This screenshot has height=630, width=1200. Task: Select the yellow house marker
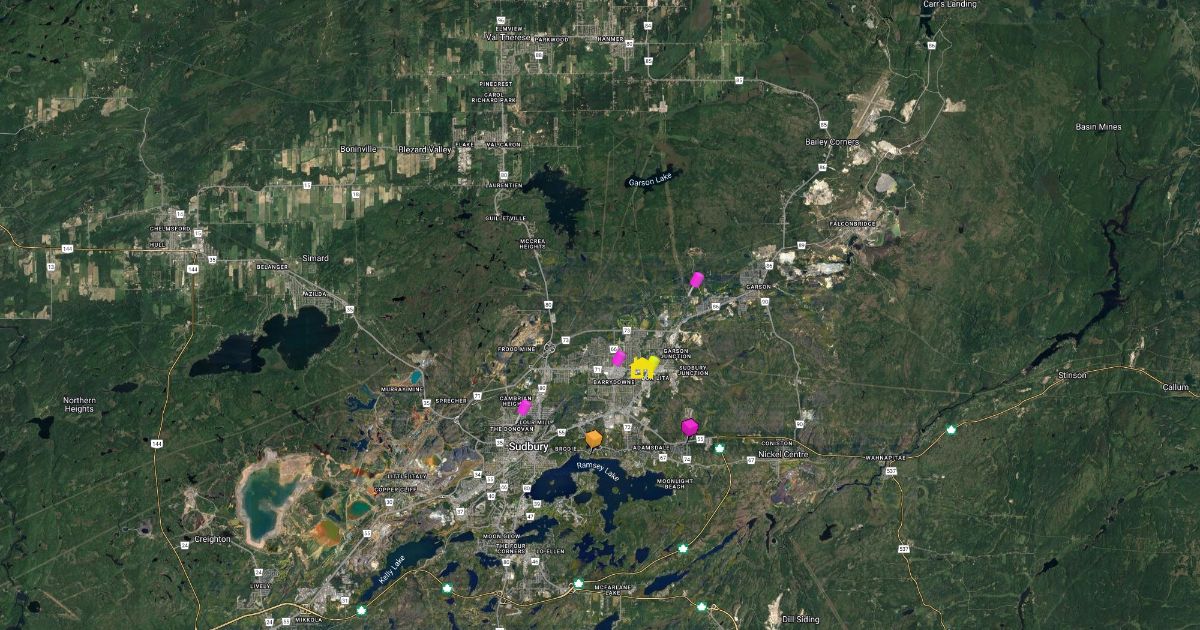click(643, 367)
